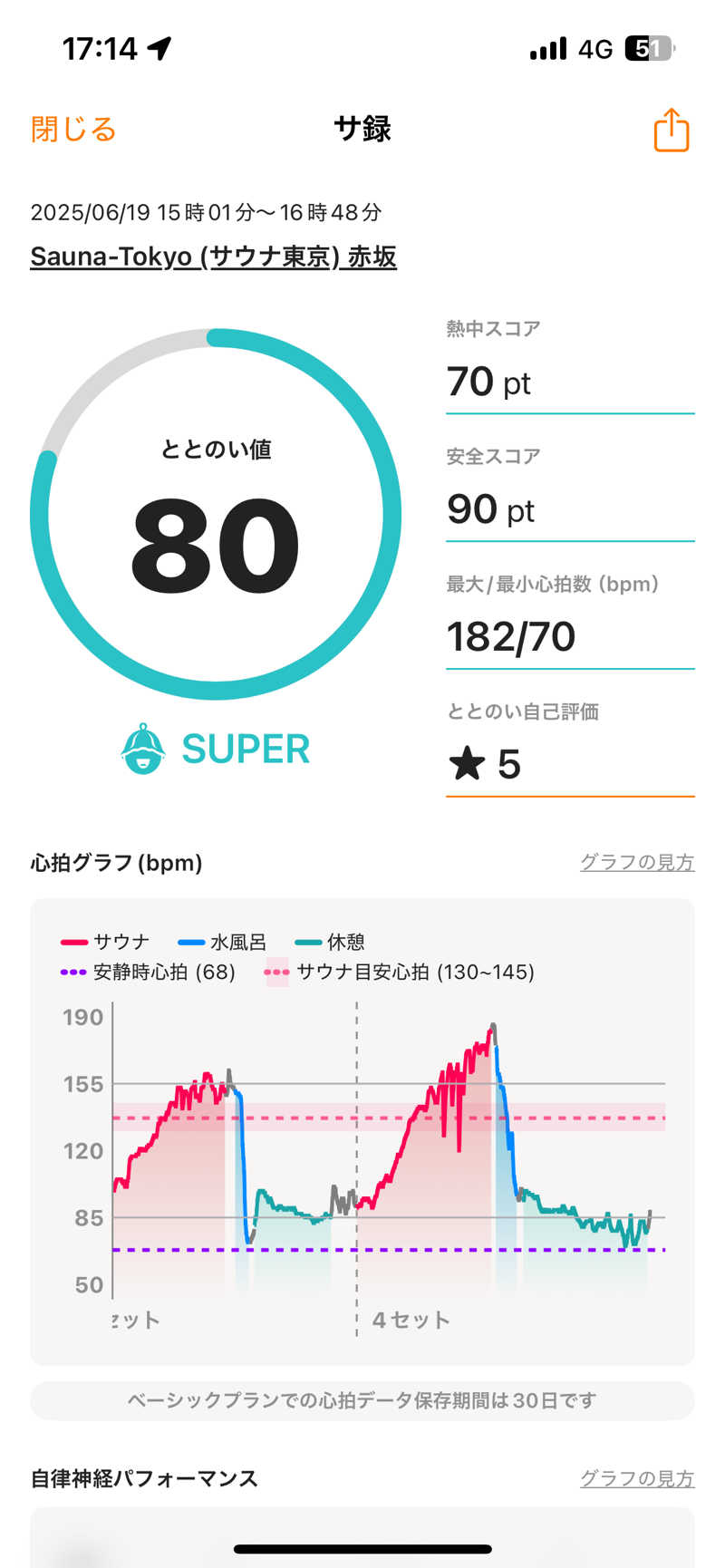
Task: Toggle the 4G network indicator
Action: 595,46
